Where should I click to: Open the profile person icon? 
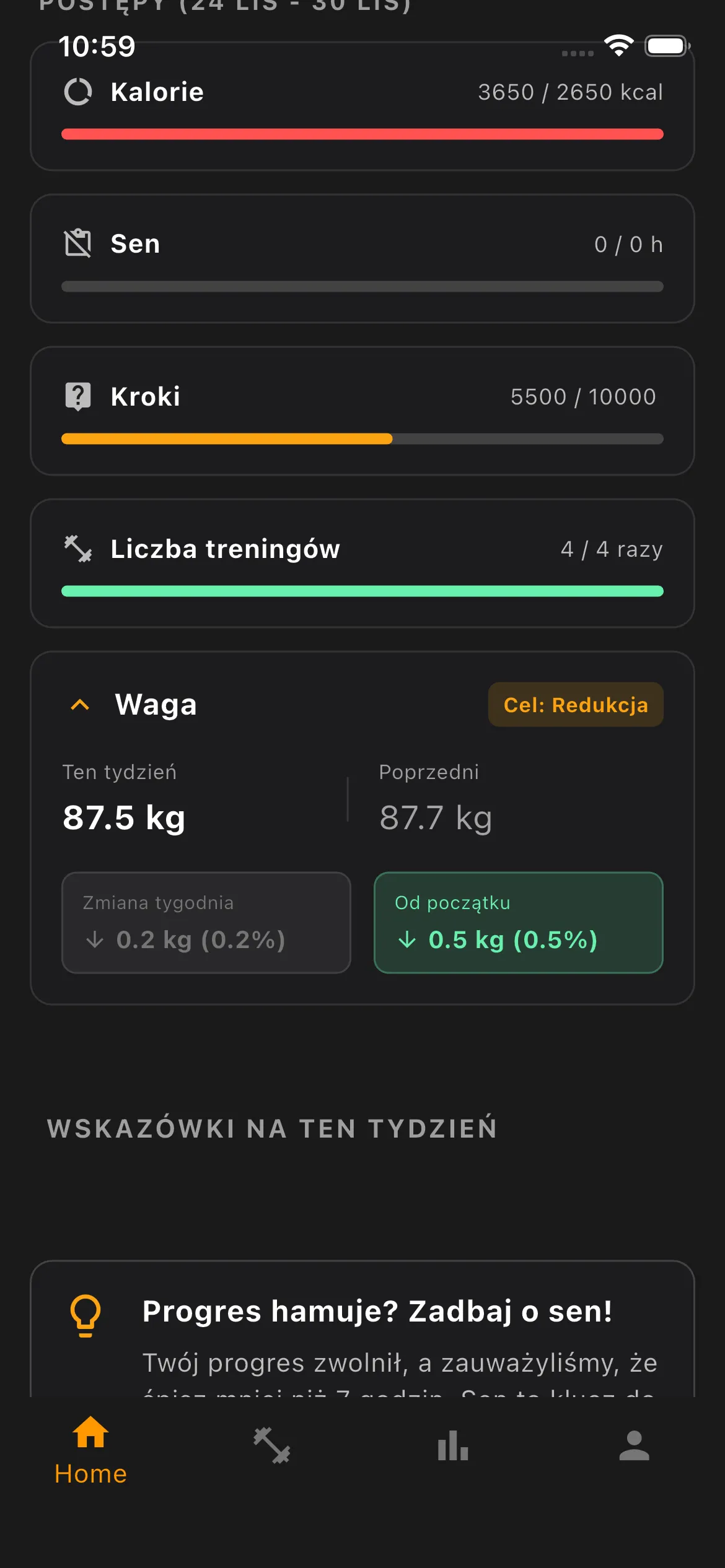(x=634, y=1447)
